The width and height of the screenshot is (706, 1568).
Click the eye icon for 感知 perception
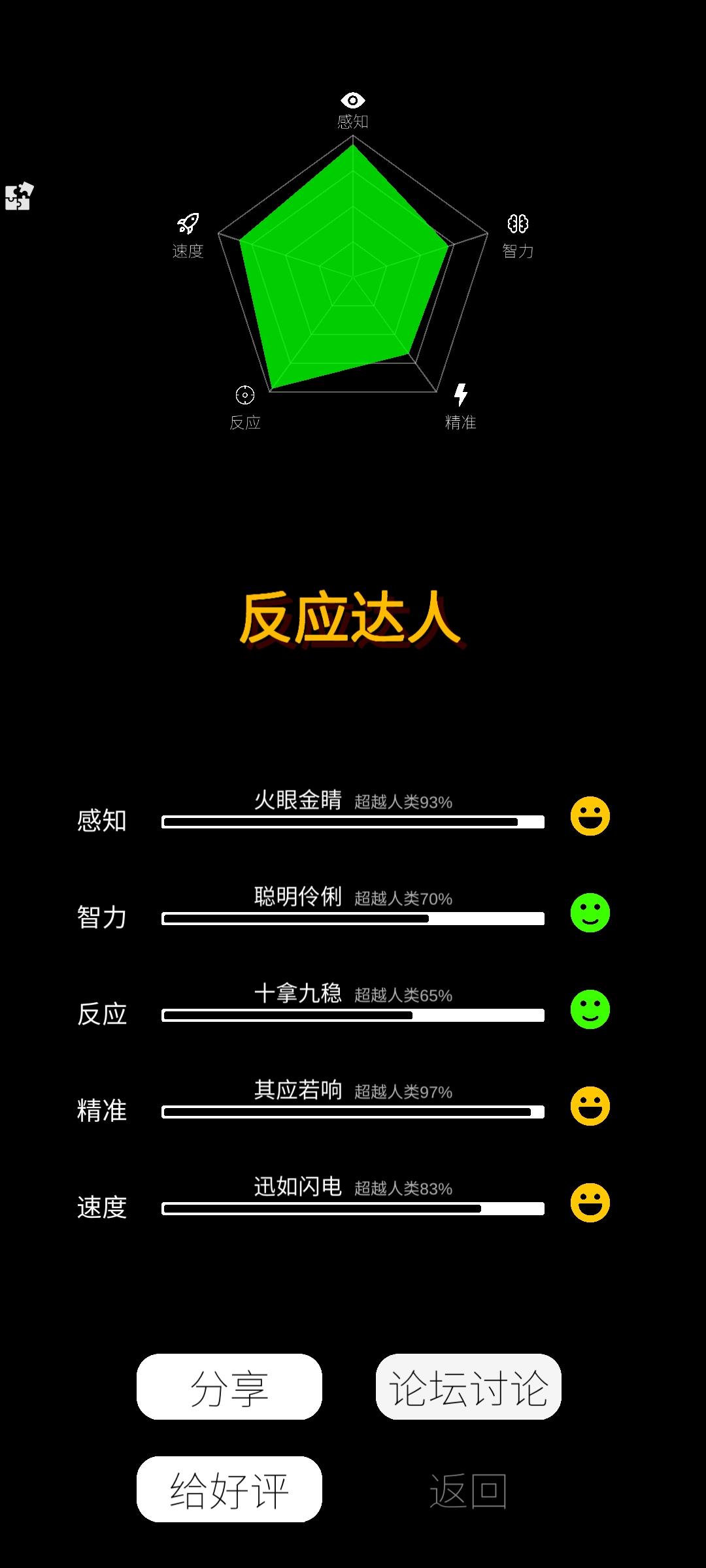click(x=353, y=100)
